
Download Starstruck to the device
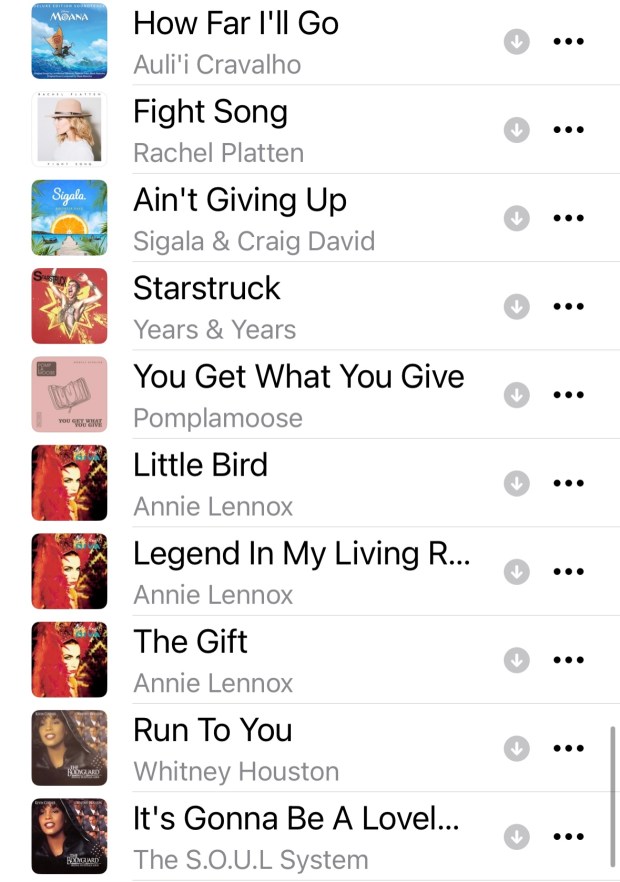[516, 307]
